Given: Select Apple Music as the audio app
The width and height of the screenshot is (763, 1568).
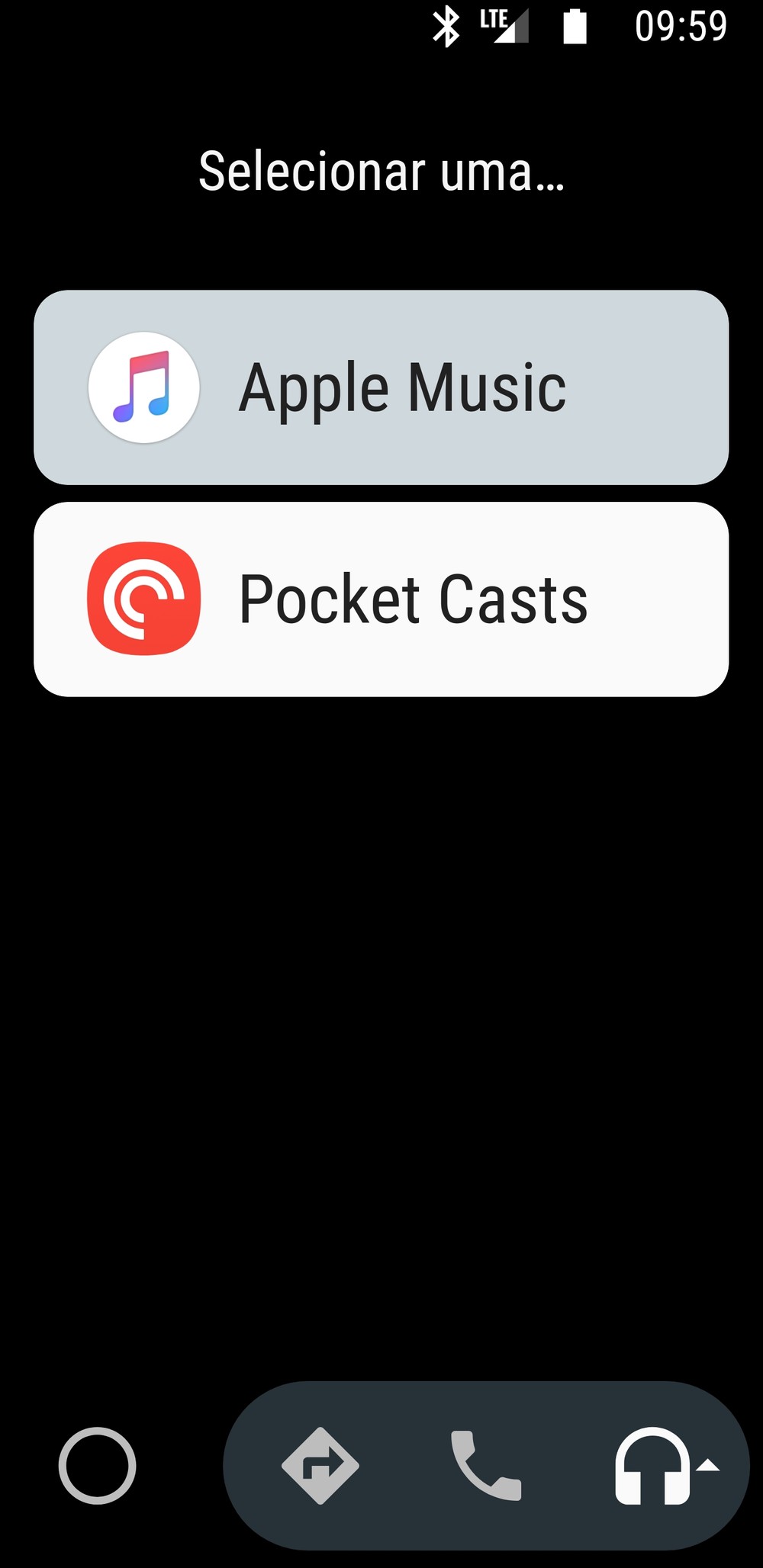Looking at the screenshot, I should coord(381,387).
